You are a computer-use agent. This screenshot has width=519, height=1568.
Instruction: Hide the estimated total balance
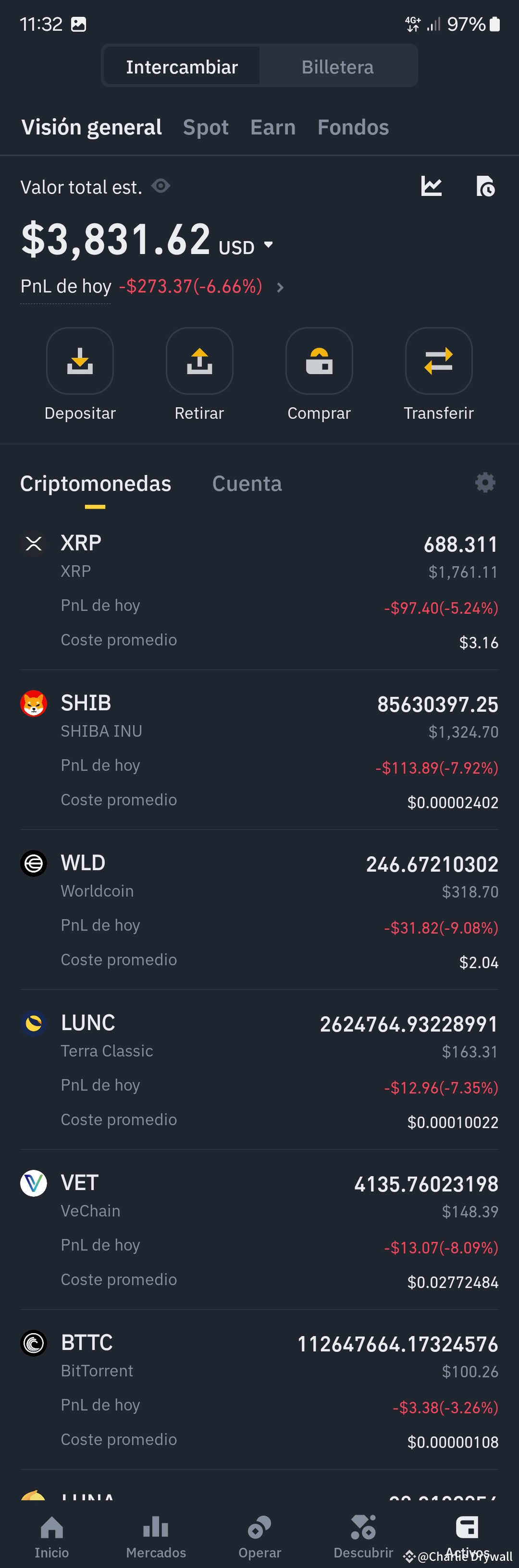[x=161, y=186]
